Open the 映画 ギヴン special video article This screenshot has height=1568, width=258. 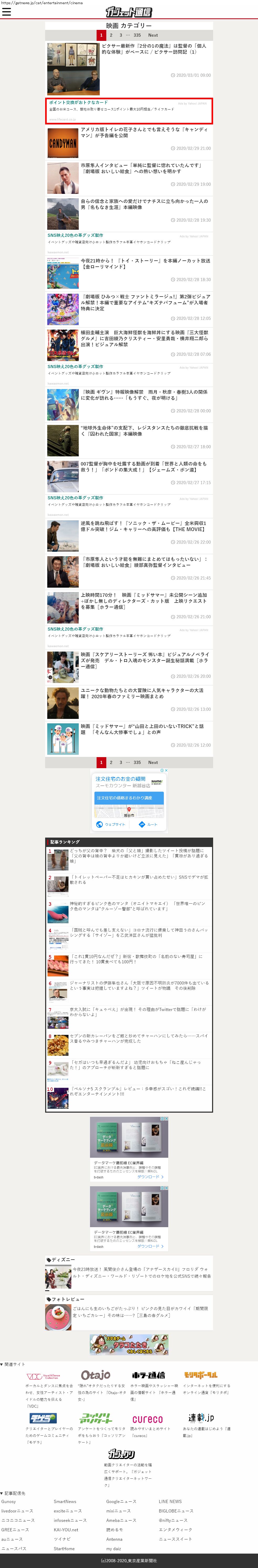(144, 395)
